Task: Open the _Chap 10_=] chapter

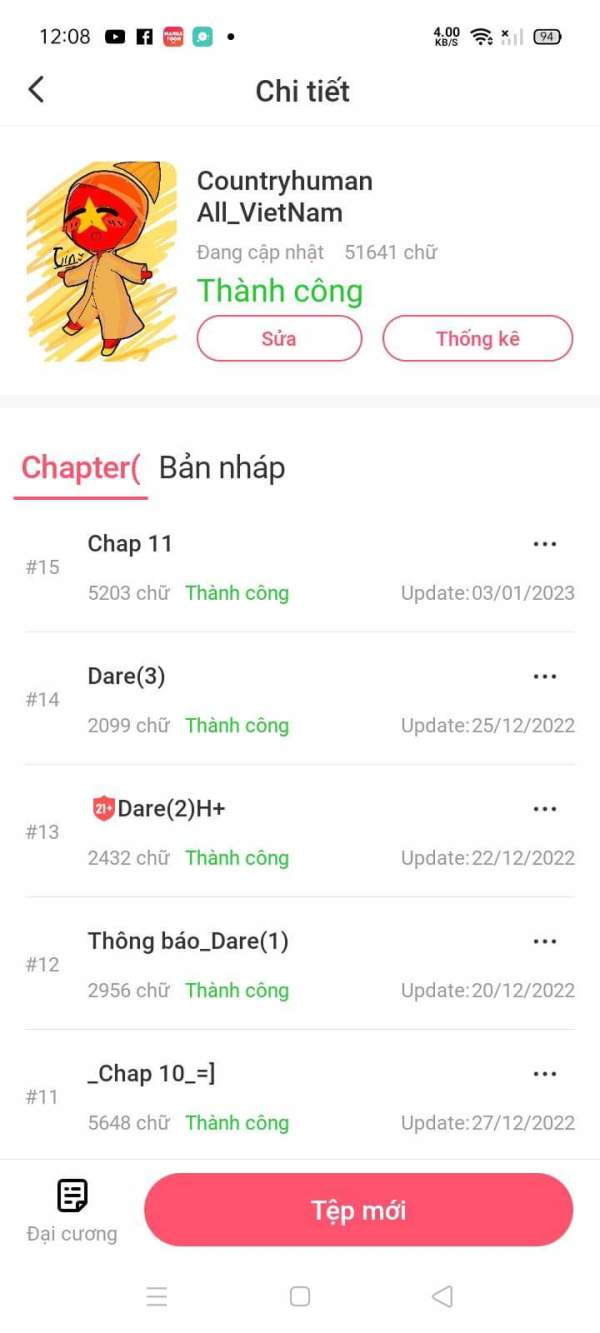Action: tap(151, 1073)
